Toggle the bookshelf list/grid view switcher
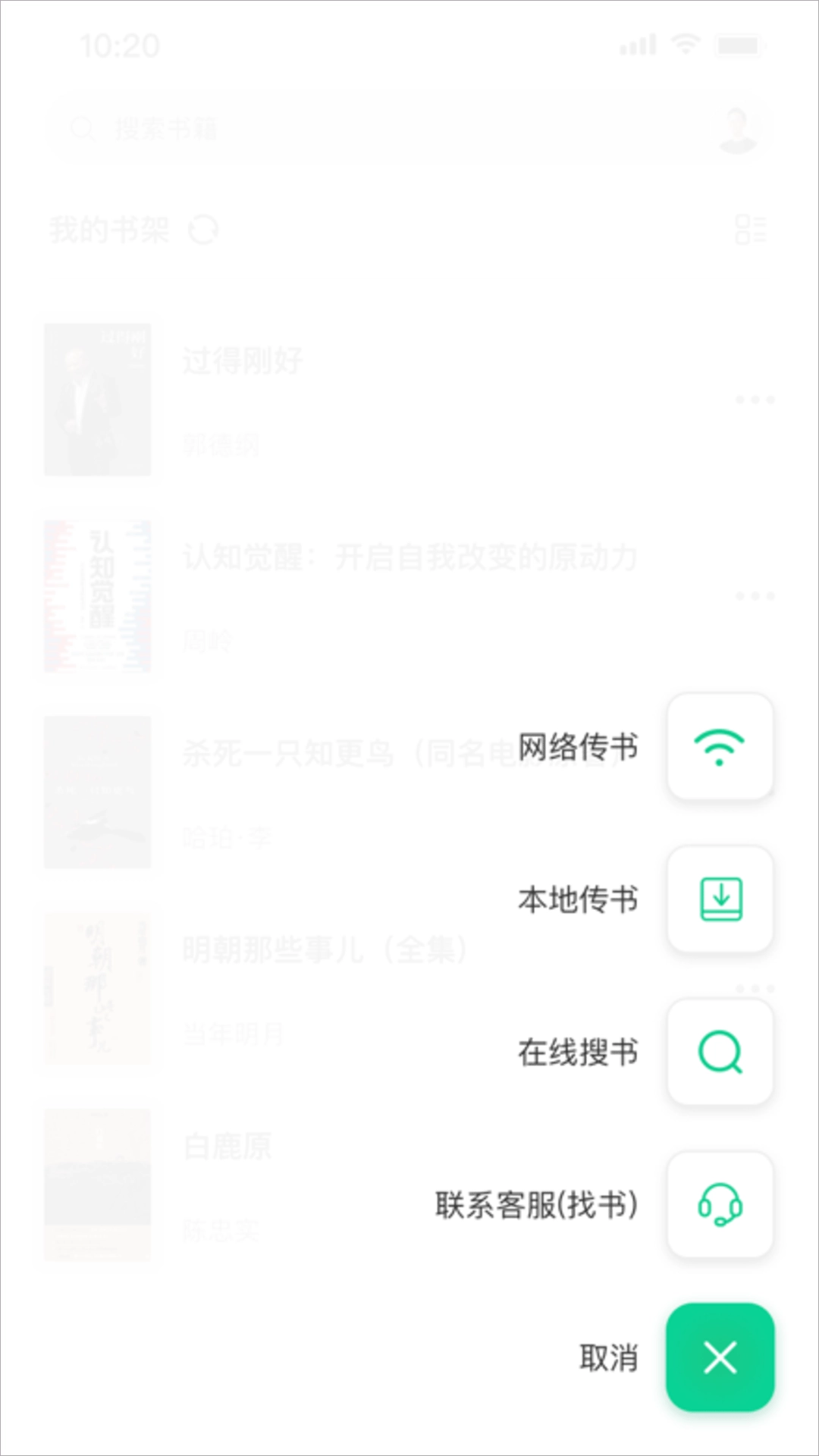The image size is (819, 1456). point(749,230)
